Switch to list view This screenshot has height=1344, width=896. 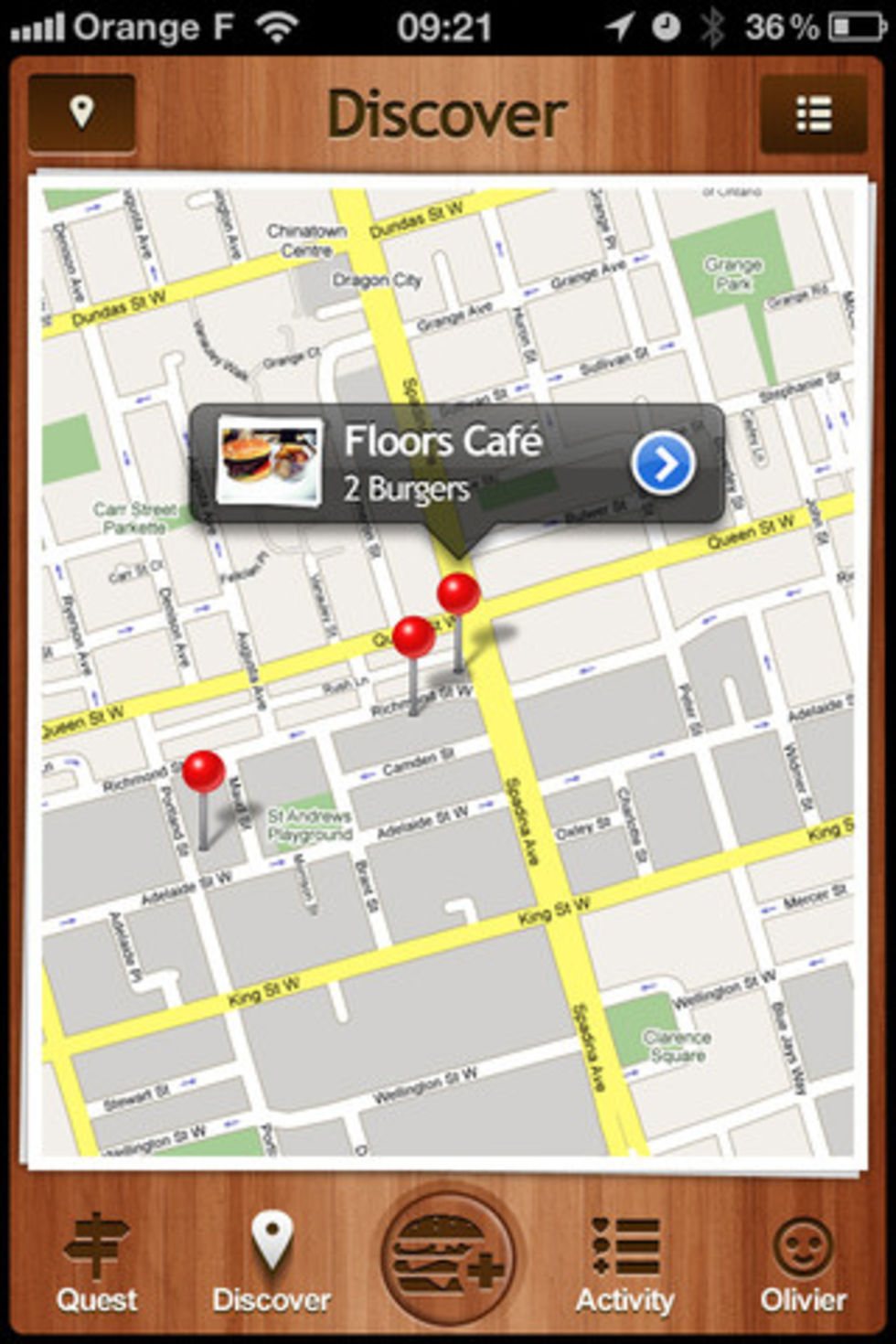813,114
